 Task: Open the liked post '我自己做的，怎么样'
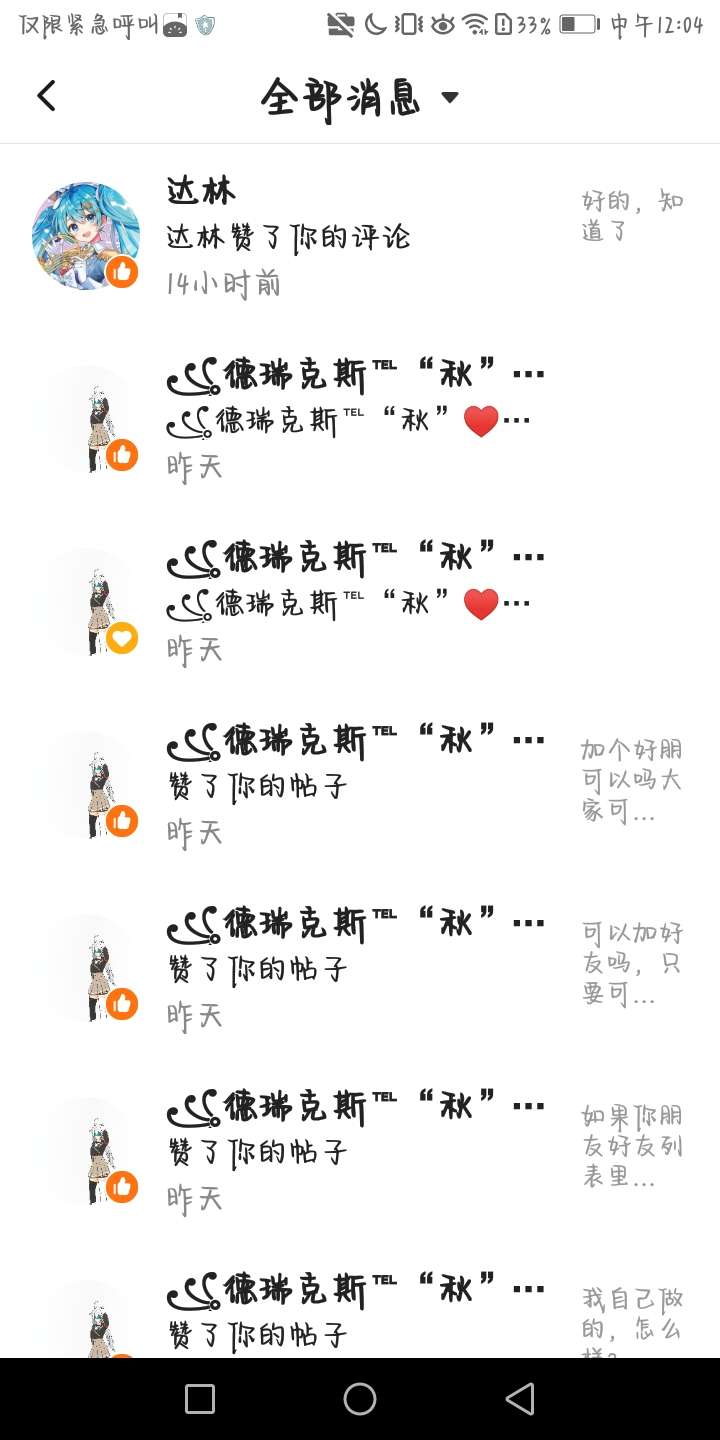coord(631,1316)
